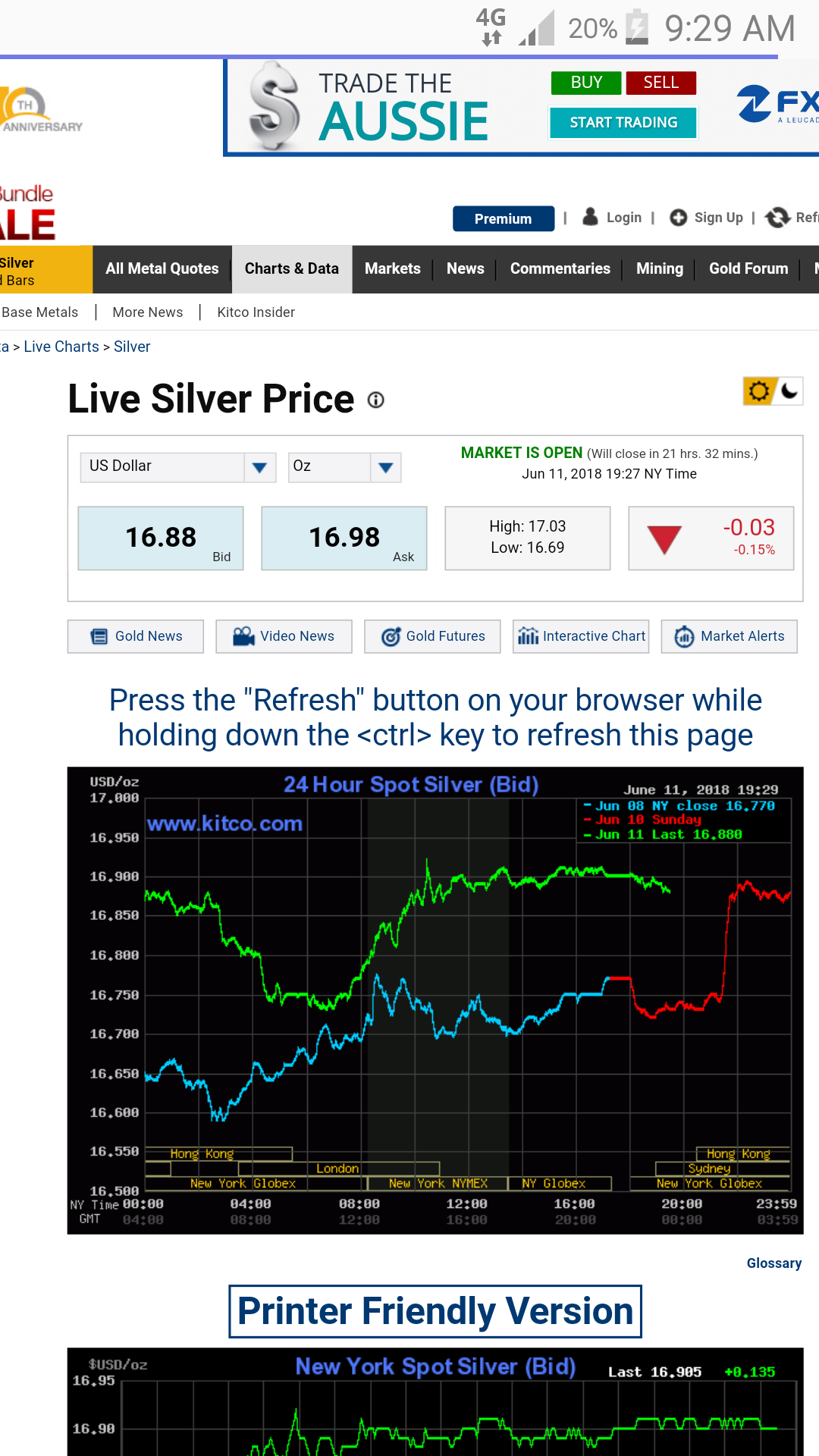
Task: Switch to dark mode moon icon
Action: tap(789, 391)
